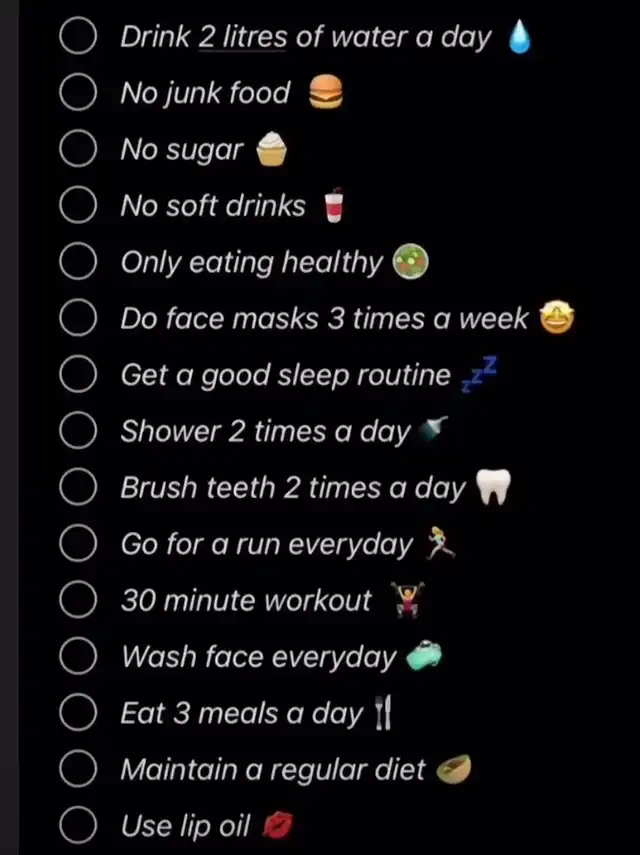Screen dimensions: 640x855
Task: Mark Eat 3 meals a day complete
Action: click(78, 714)
